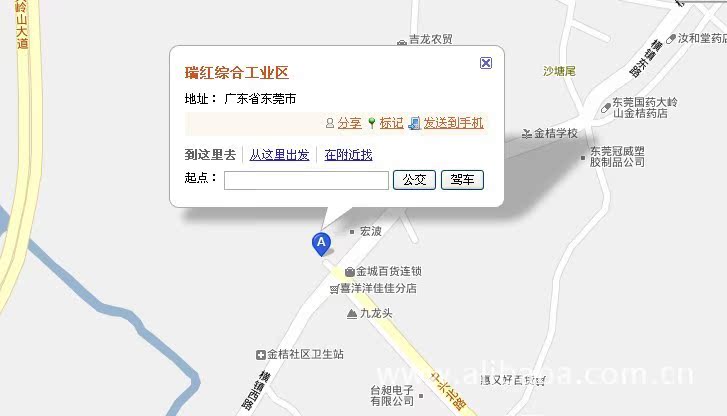This screenshot has width=727, height=416.
Task: Switch to 在附近找 tab
Action: click(348, 155)
